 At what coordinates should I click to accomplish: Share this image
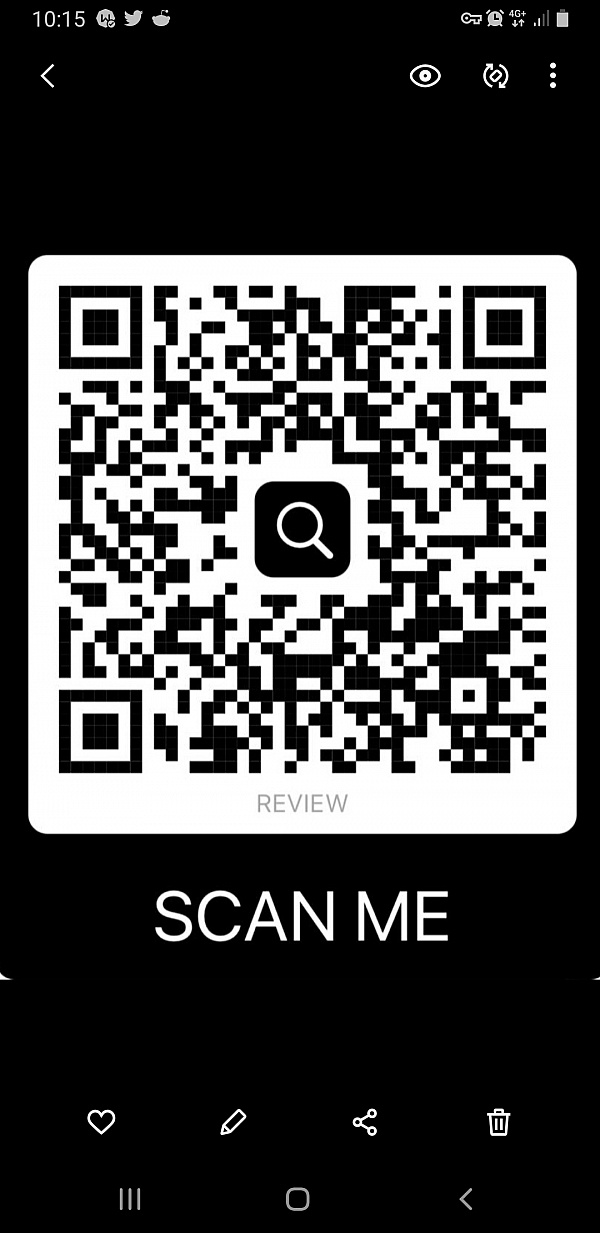pos(365,1122)
